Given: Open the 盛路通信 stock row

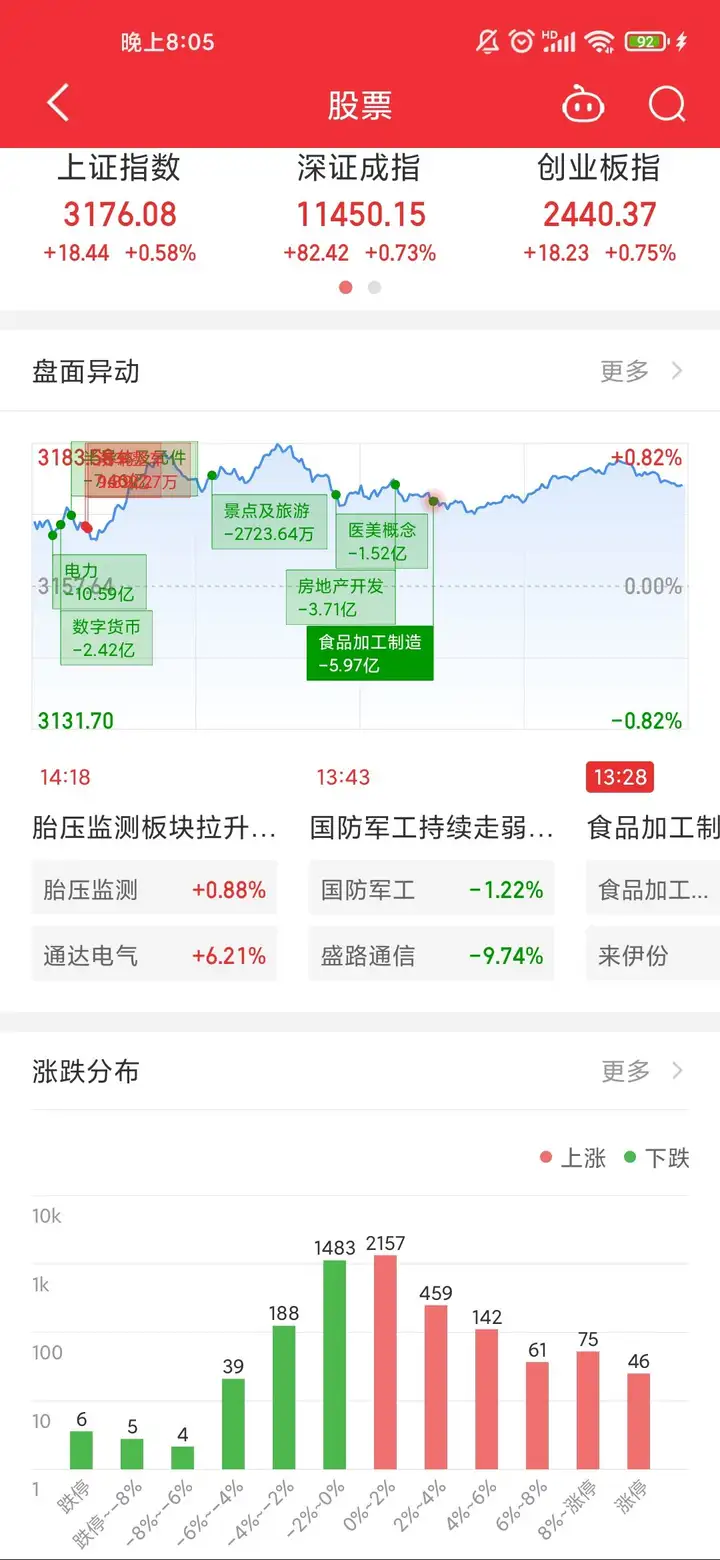Looking at the screenshot, I should (432, 955).
